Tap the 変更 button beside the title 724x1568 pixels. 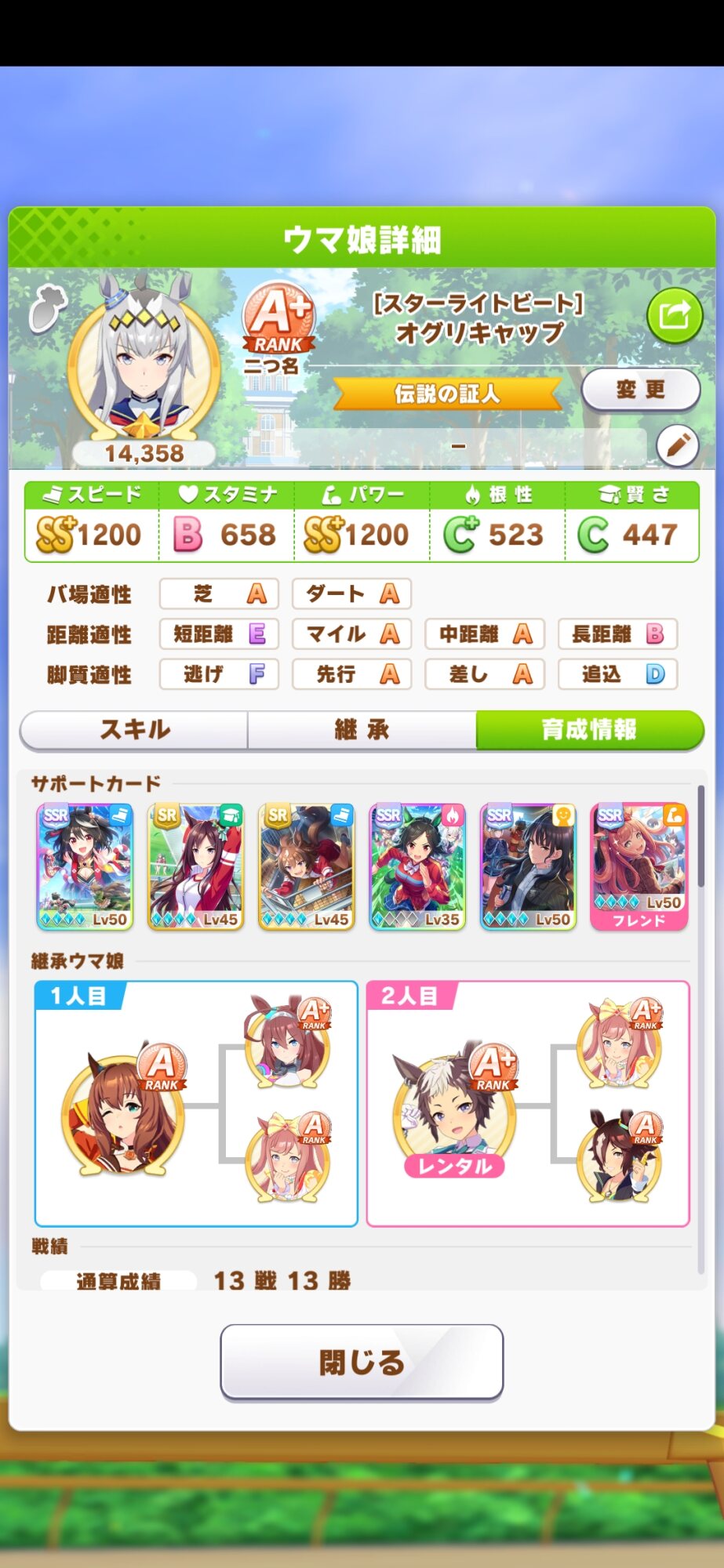640,390
